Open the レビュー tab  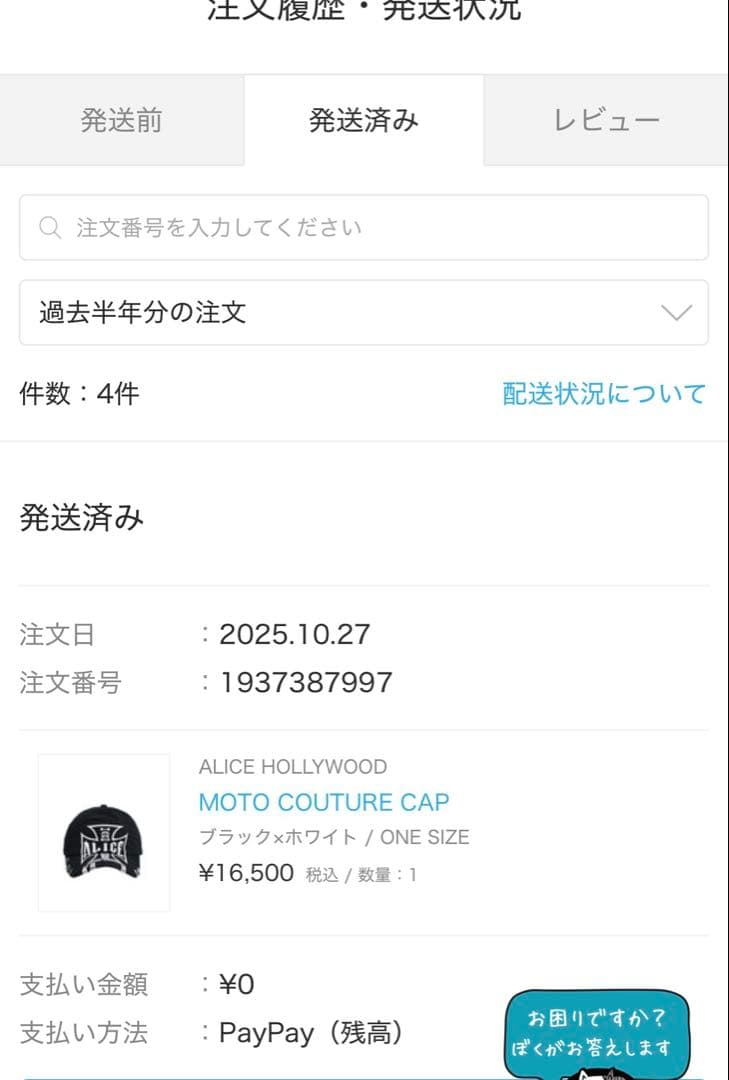coord(604,119)
